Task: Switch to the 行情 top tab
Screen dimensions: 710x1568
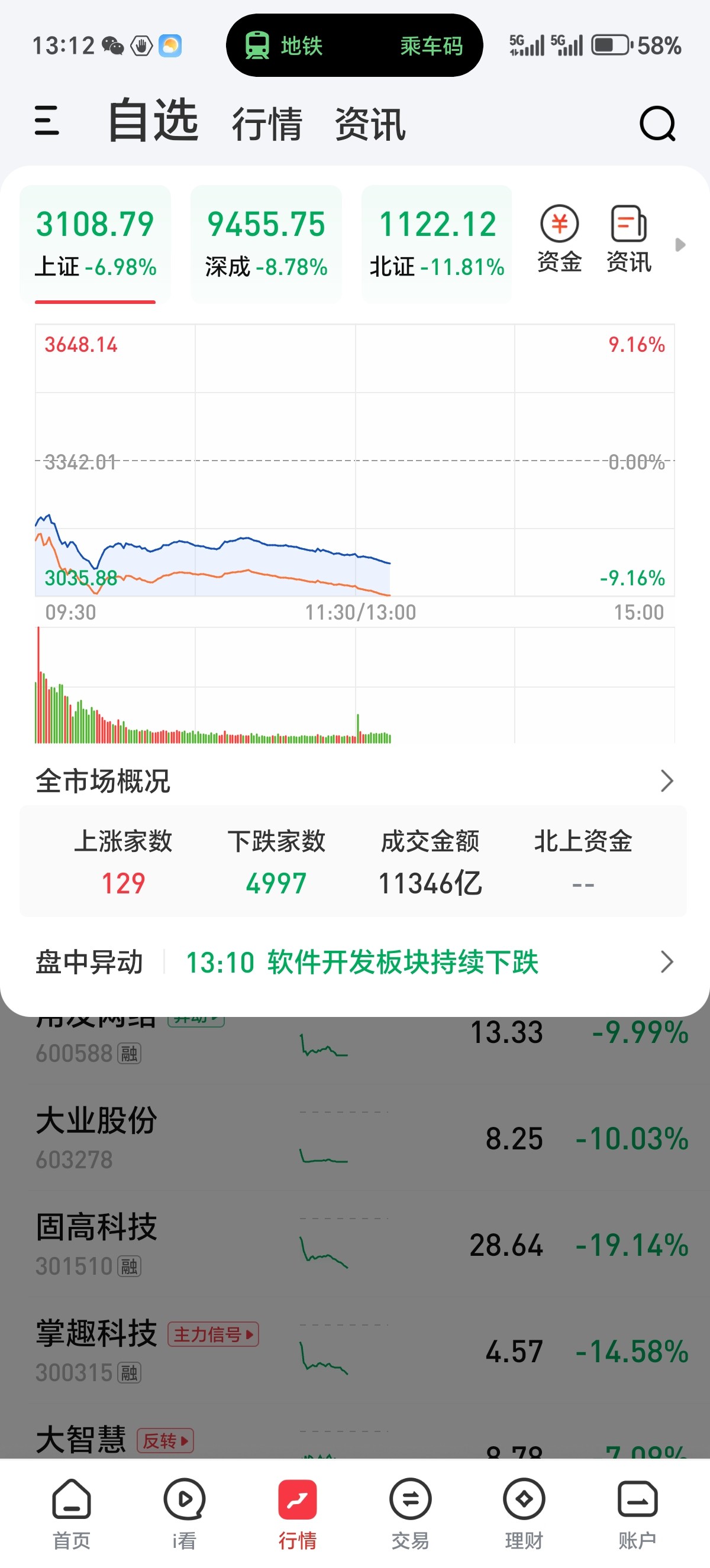Action: pos(267,124)
